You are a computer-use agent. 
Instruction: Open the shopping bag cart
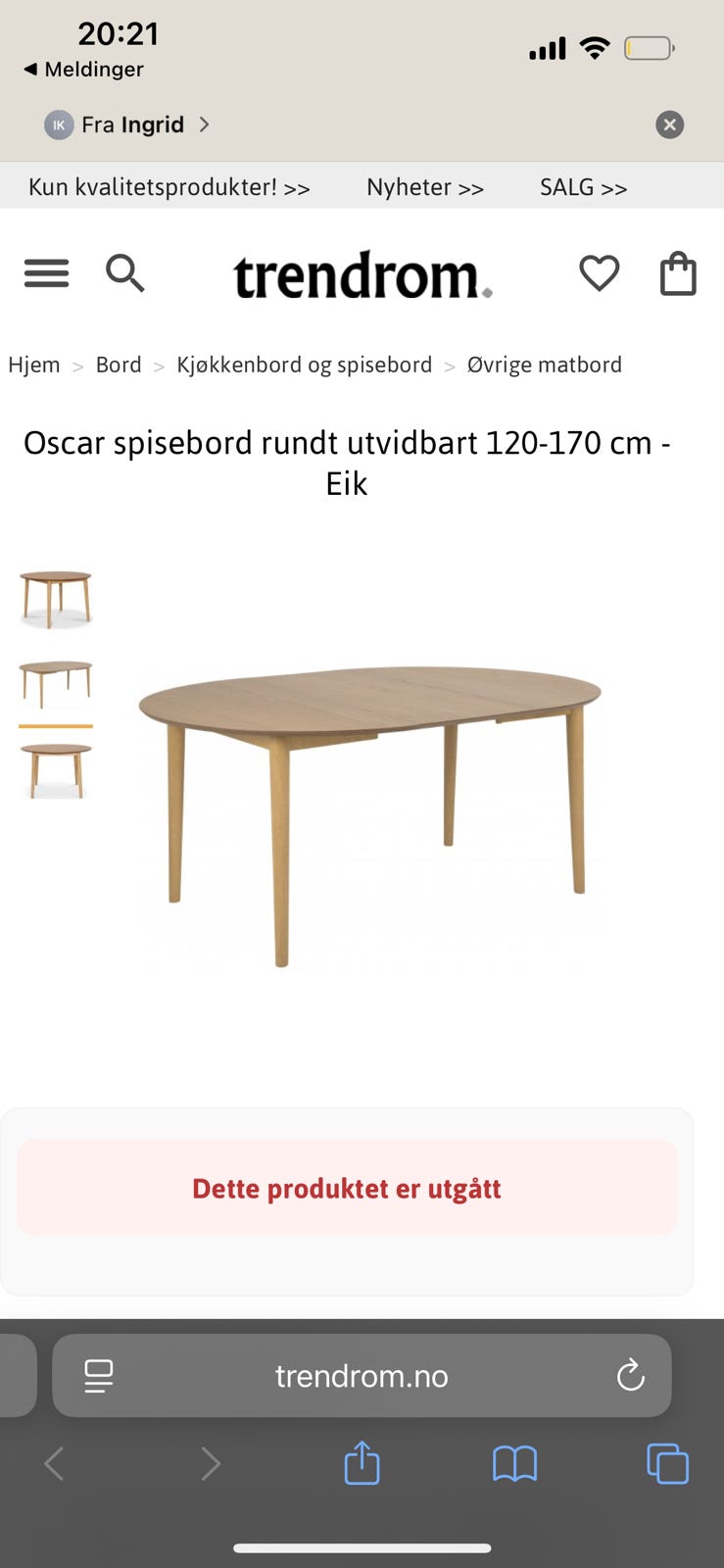tap(678, 273)
